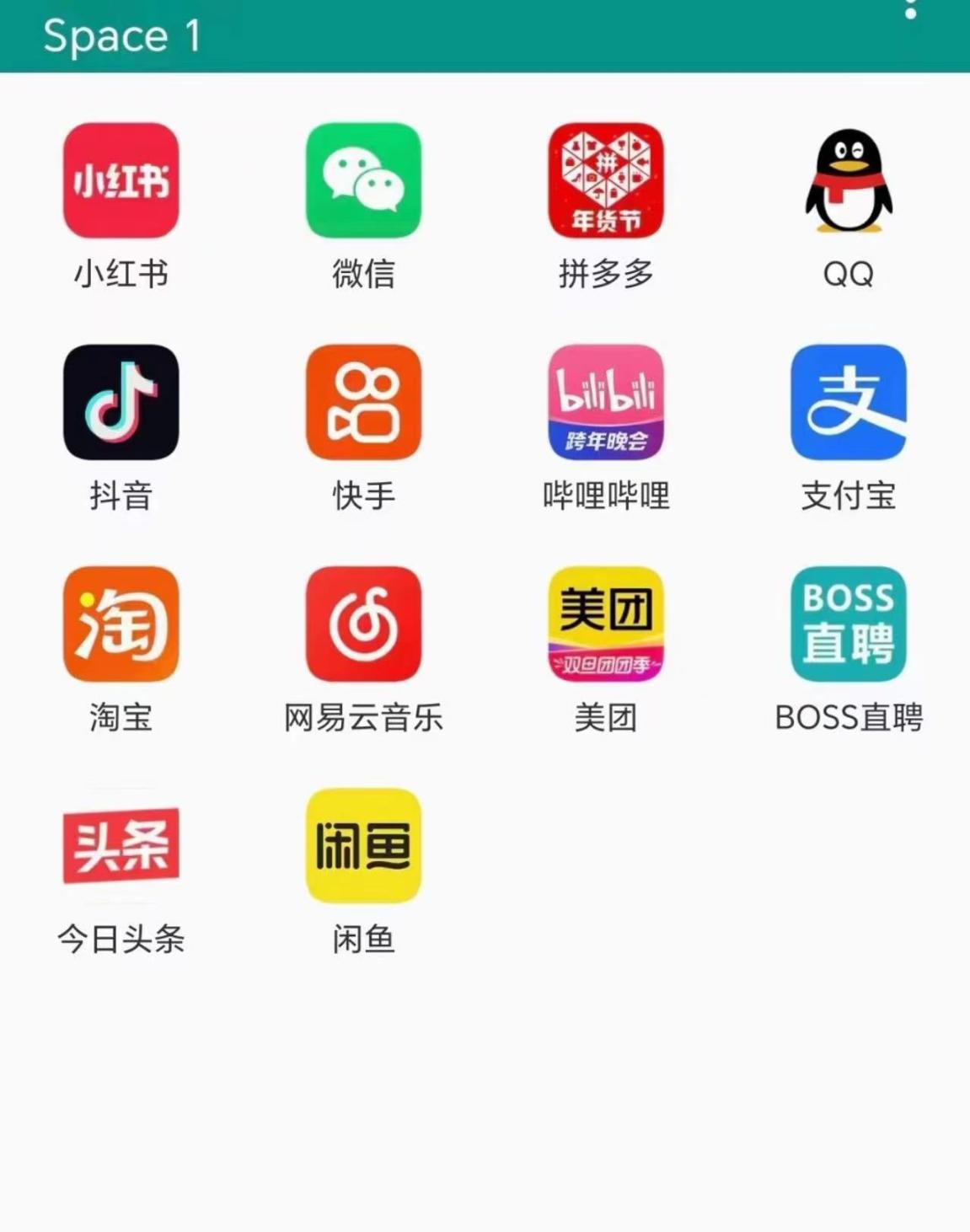Tap the 微信 app label text

[x=363, y=272]
